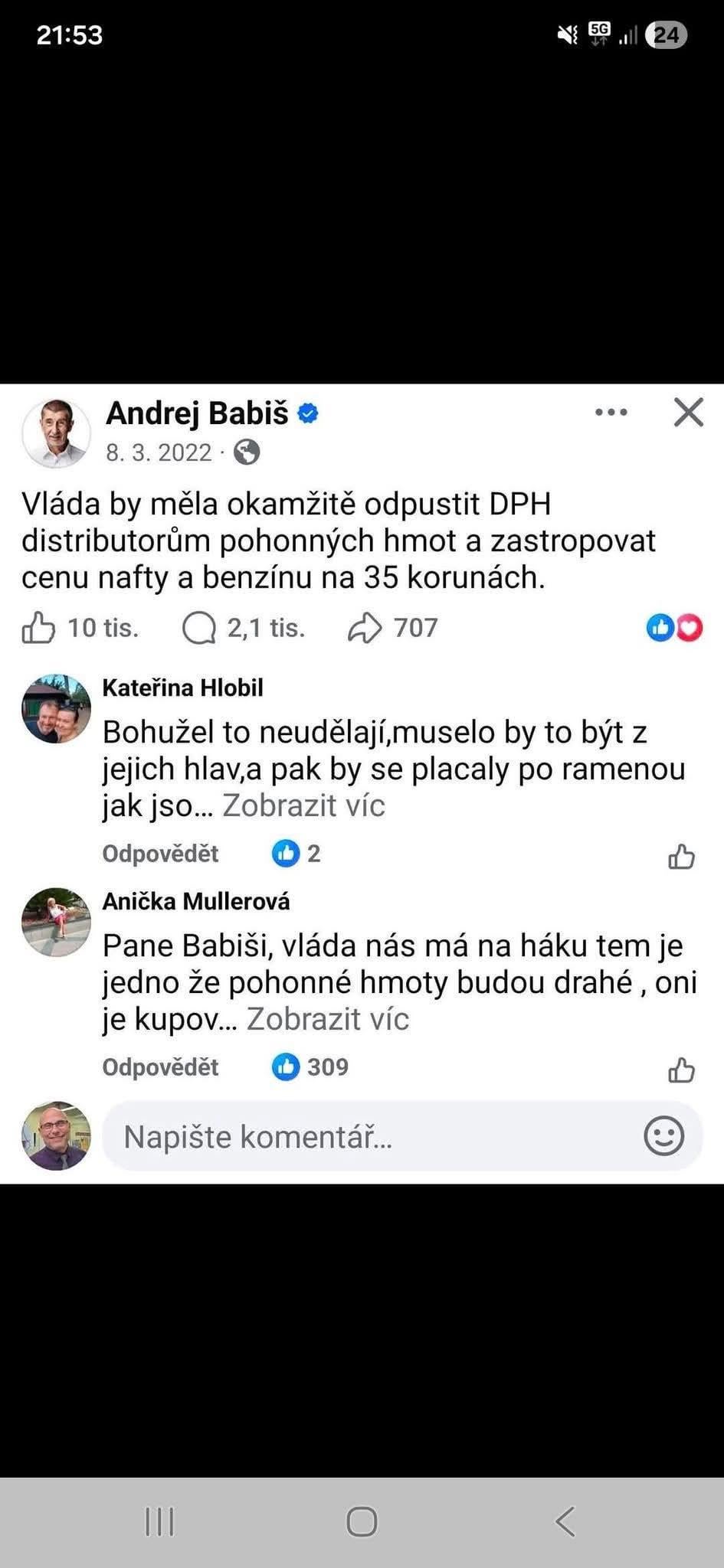
Task: Go back using the system back button
Action: 565,1522
